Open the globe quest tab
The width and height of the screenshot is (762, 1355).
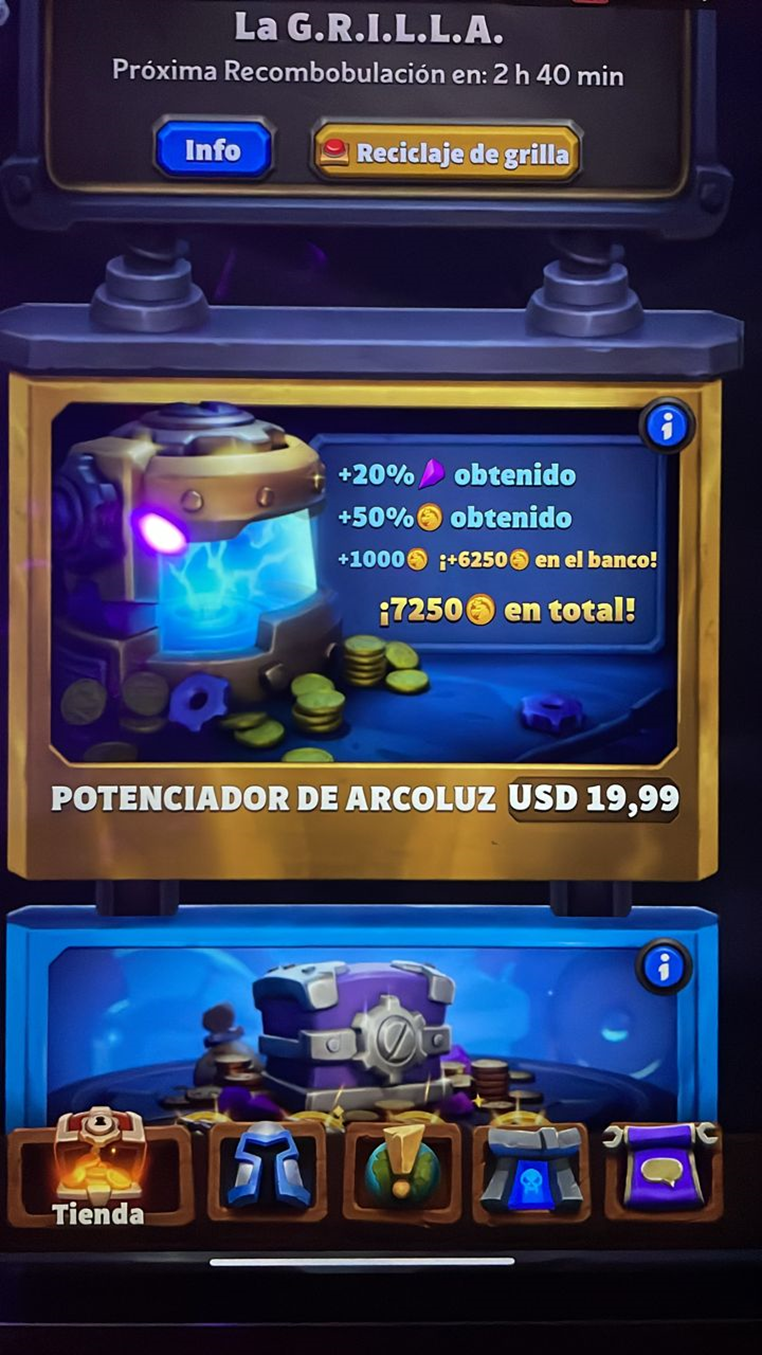click(x=402, y=1170)
